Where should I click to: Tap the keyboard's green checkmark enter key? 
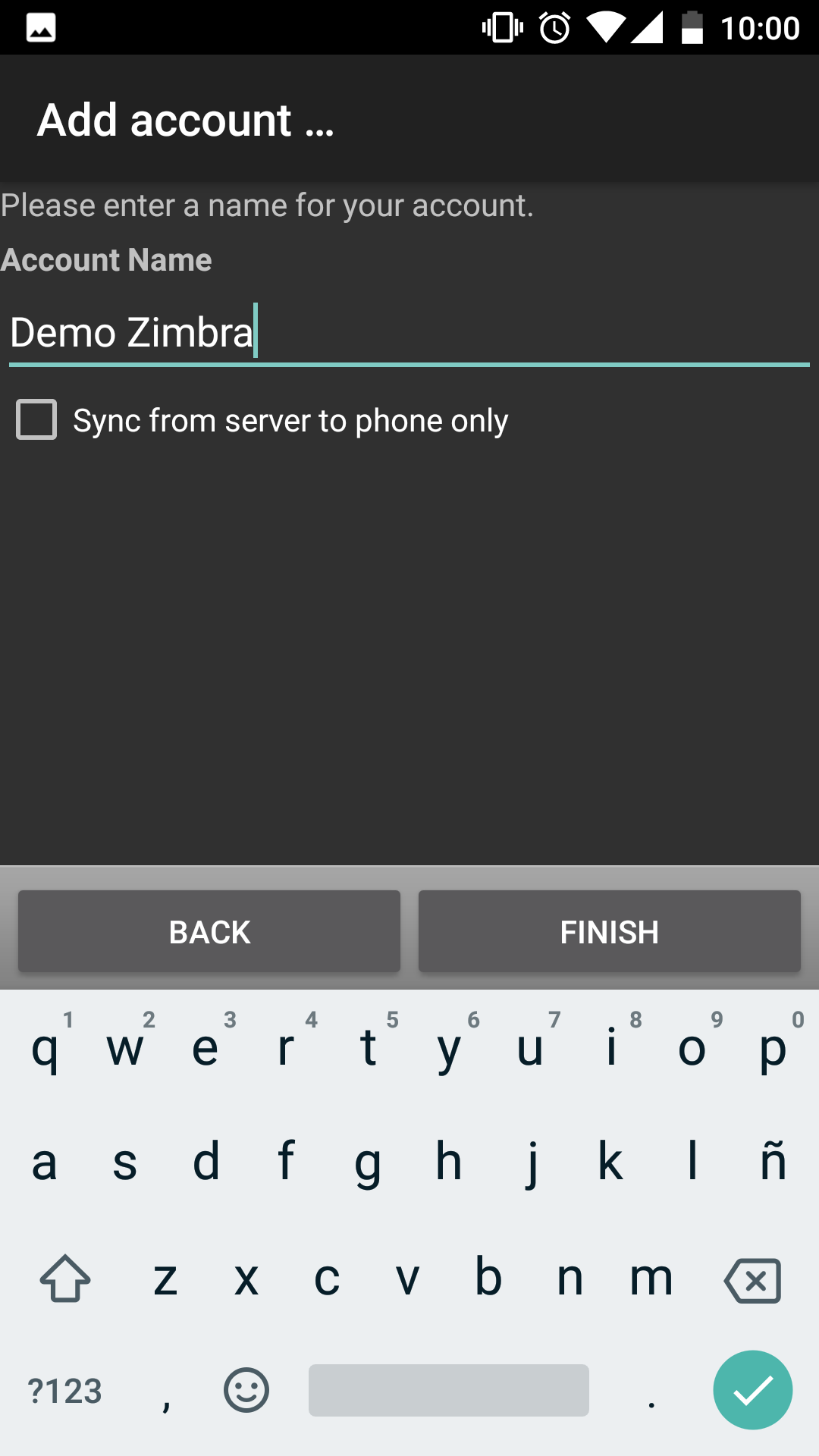752,1390
